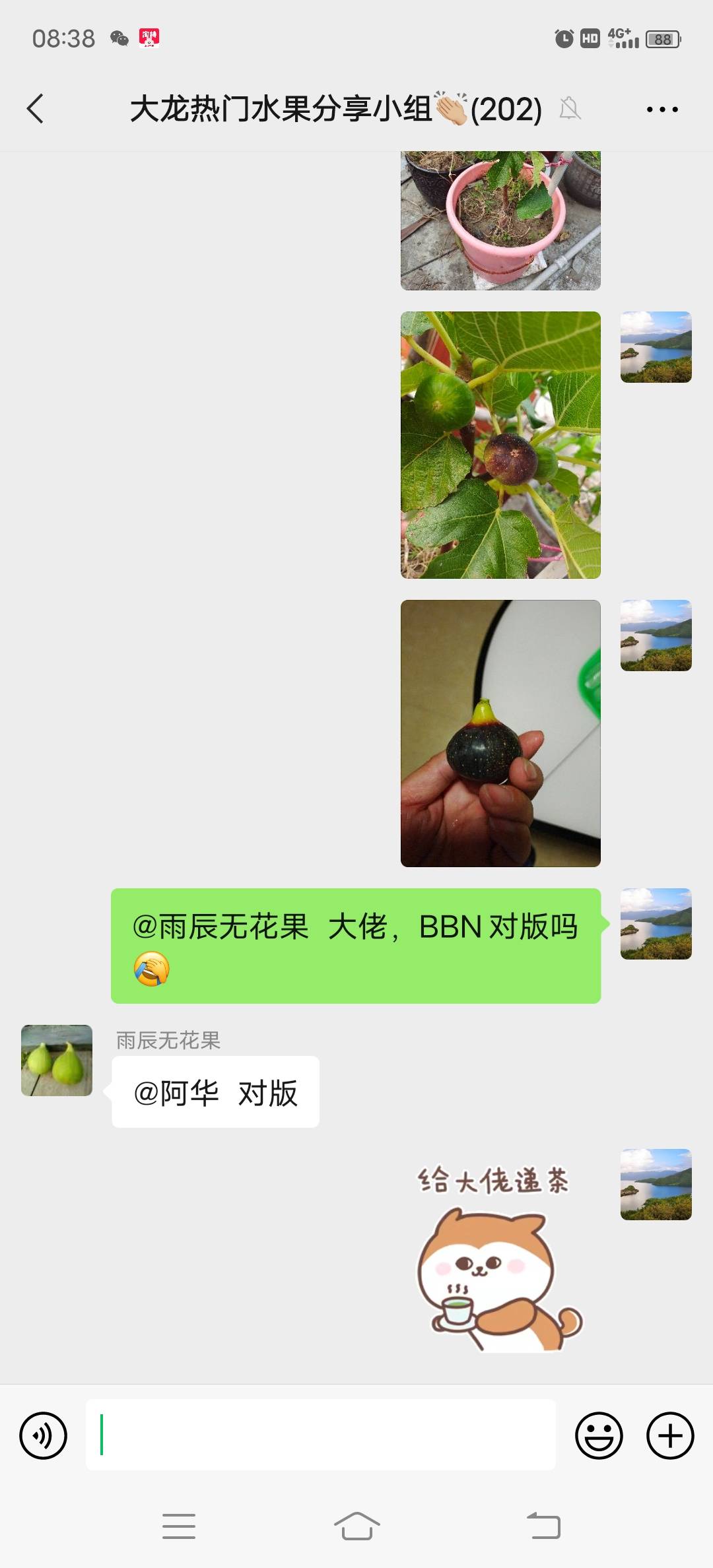
Task: Open the photo of hand holding fig
Action: 500,733
